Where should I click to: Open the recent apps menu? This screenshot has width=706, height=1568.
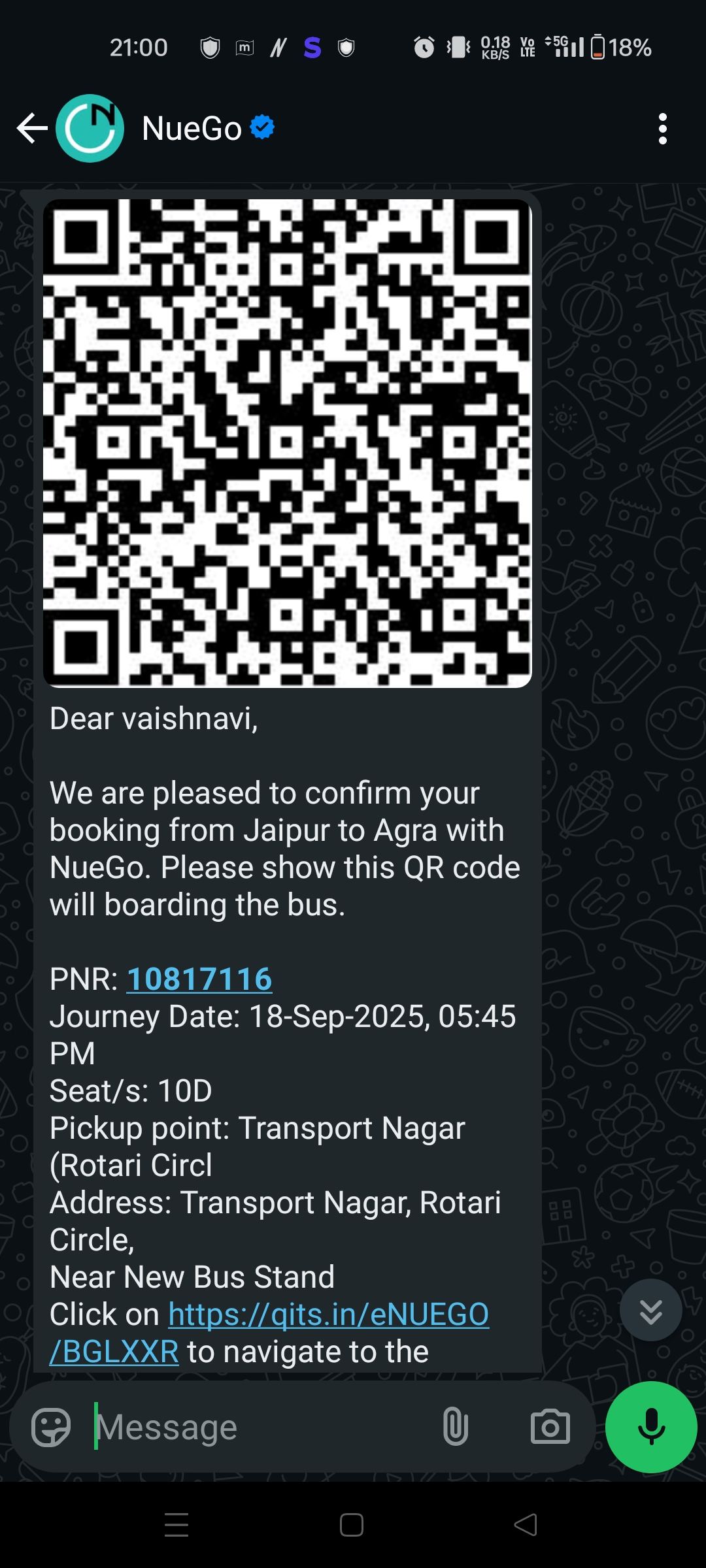(176, 1525)
